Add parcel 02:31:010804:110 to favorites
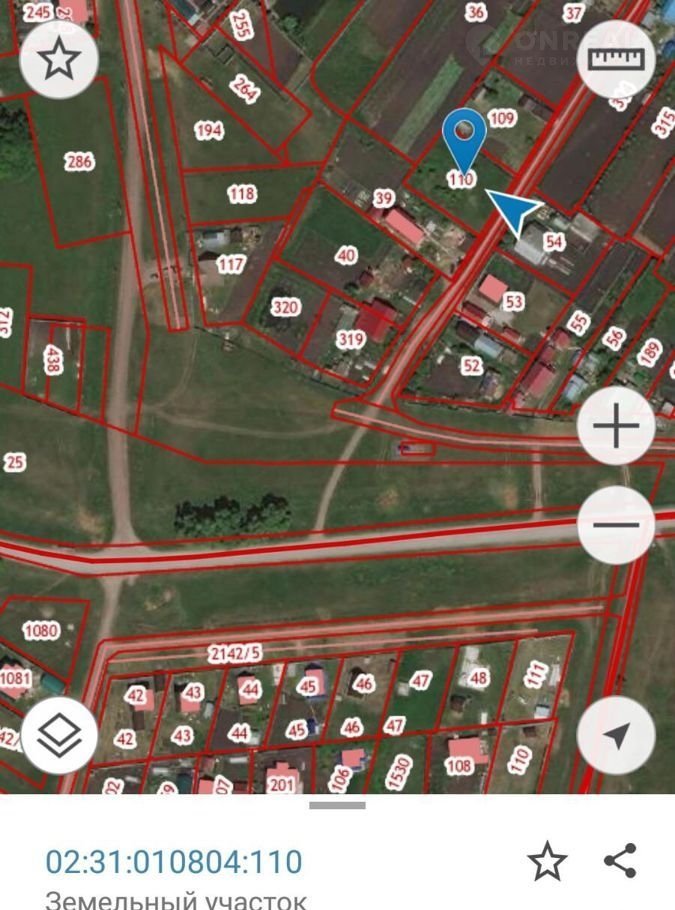The image size is (675, 910). click(x=547, y=861)
